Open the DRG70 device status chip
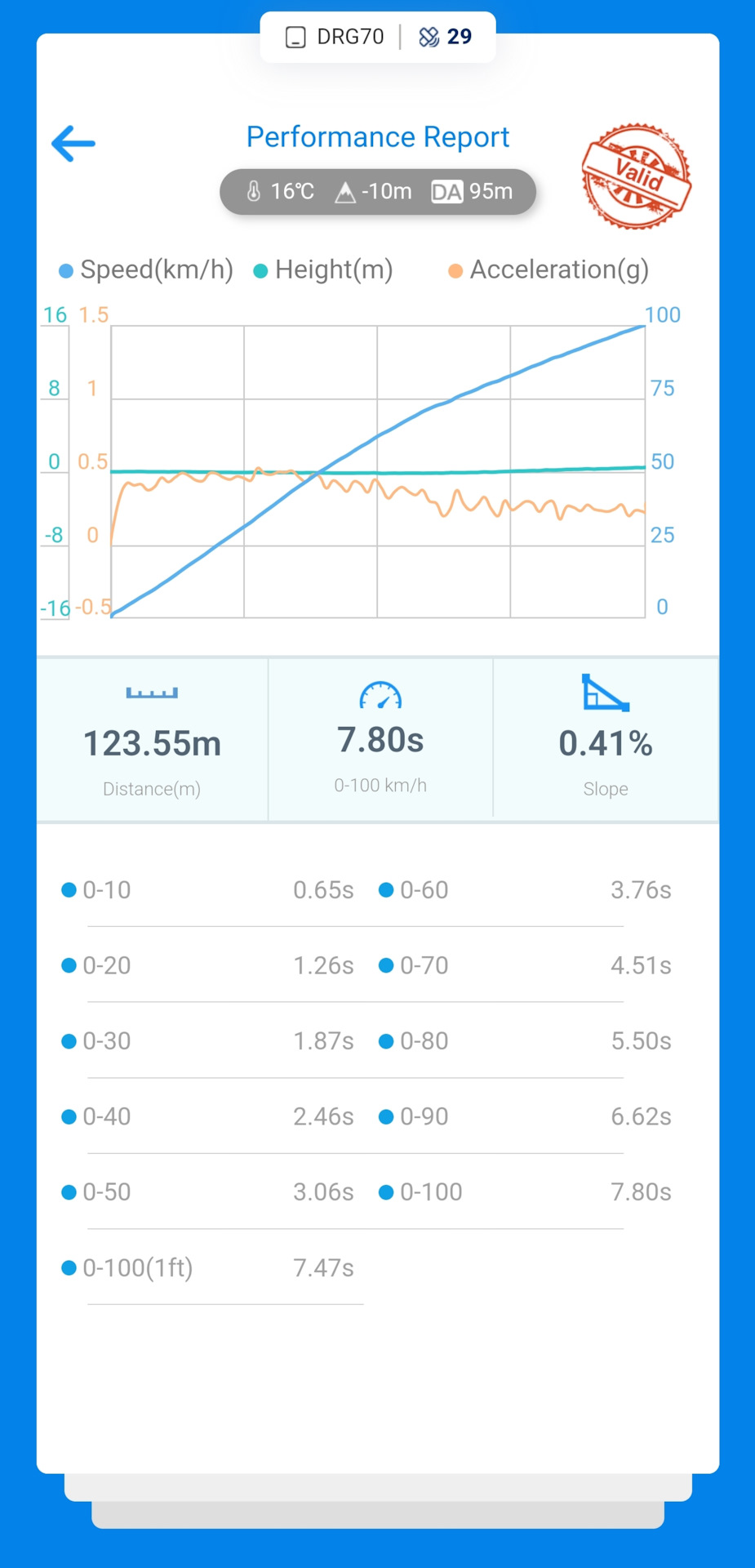Screen dimensions: 755x1568 coord(335,37)
